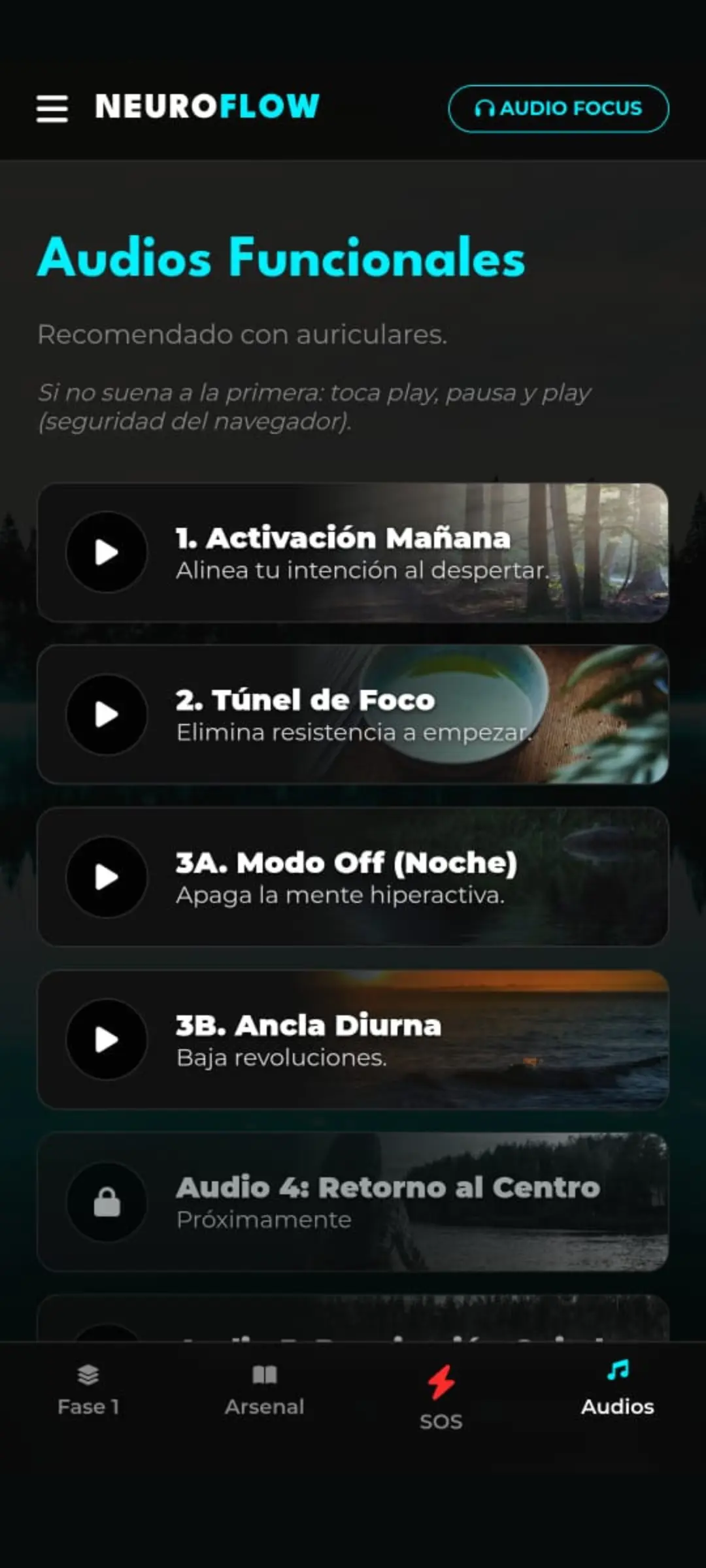Click the AUDIO FOCUS button
The image size is (706, 1568).
559,108
